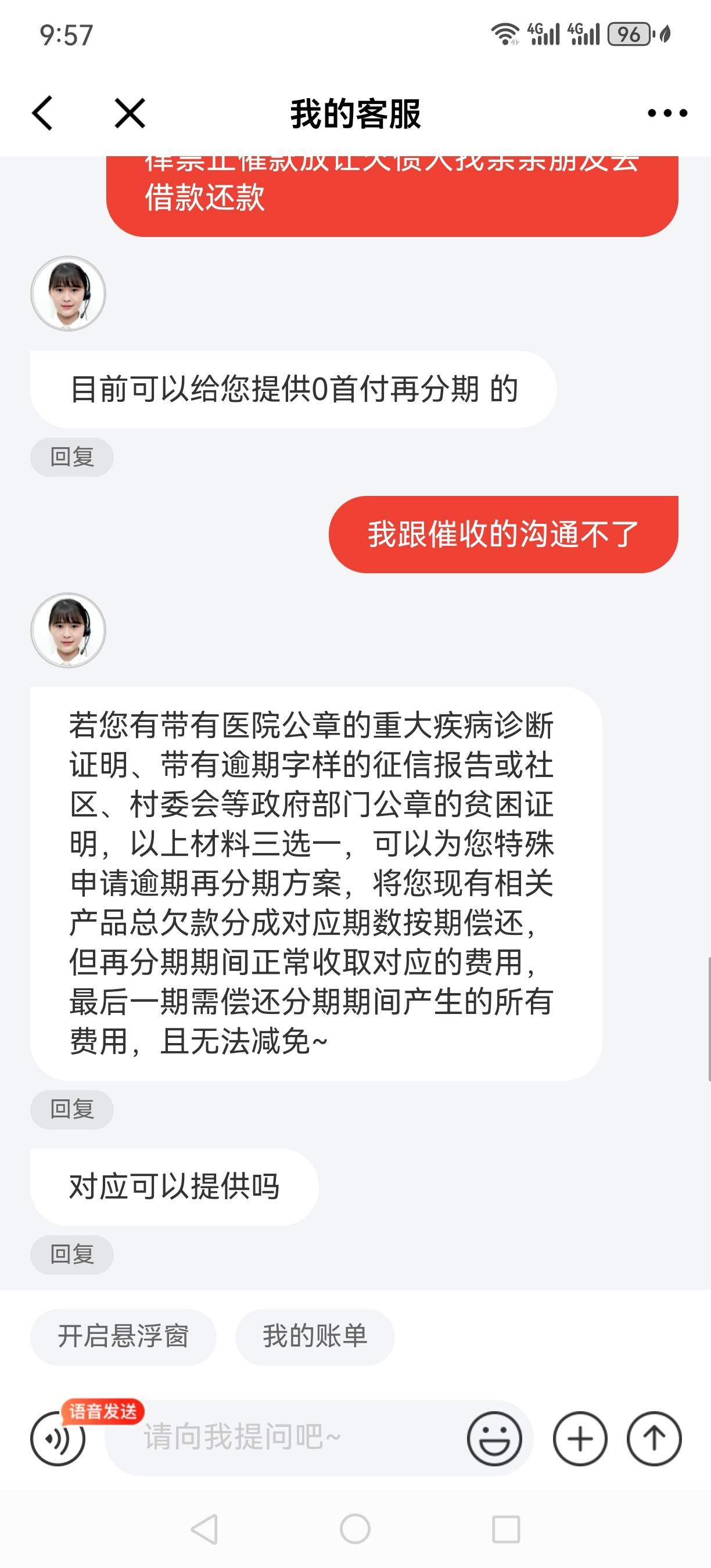This screenshot has width=711, height=1568.
Task: Open the 我的账单 chip
Action: click(315, 1336)
